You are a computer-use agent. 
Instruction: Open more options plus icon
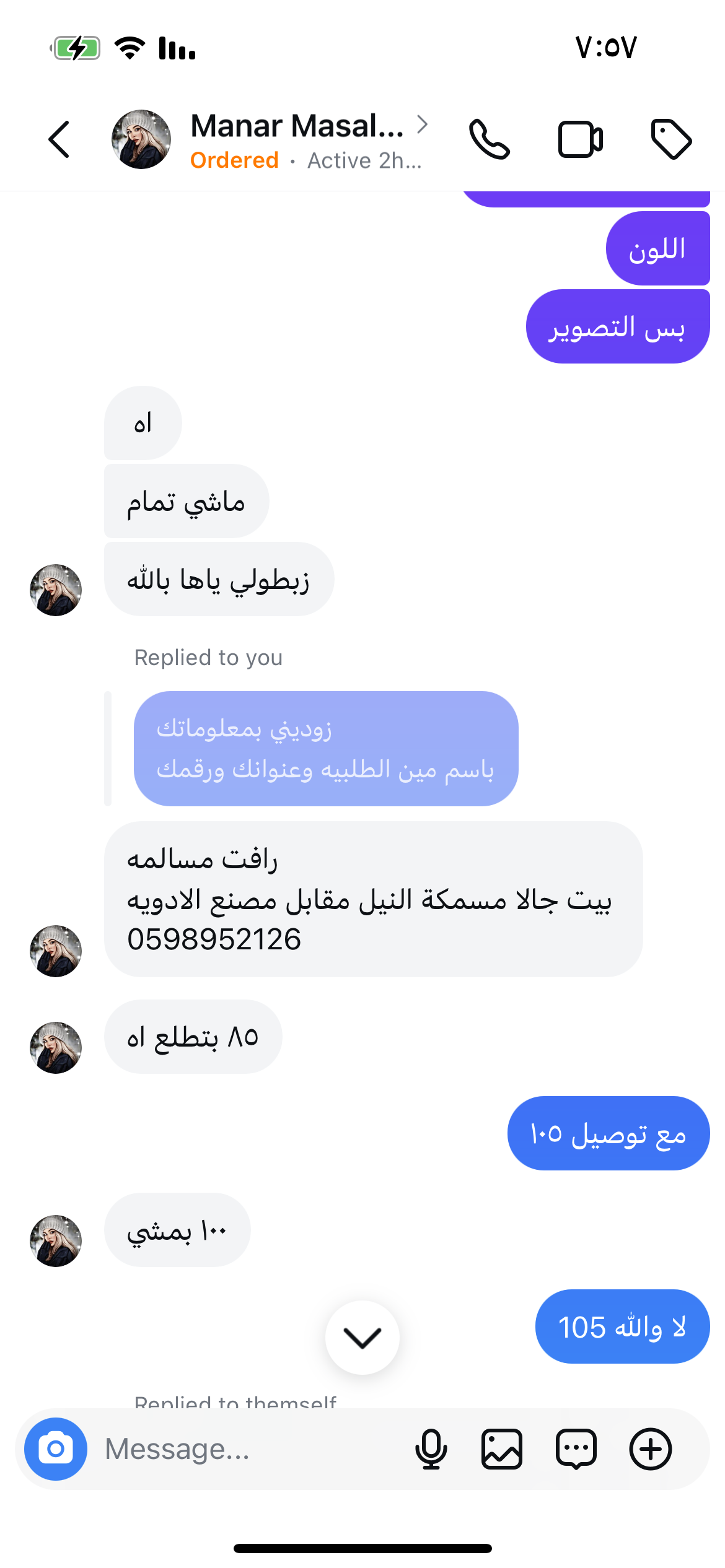(x=651, y=1449)
